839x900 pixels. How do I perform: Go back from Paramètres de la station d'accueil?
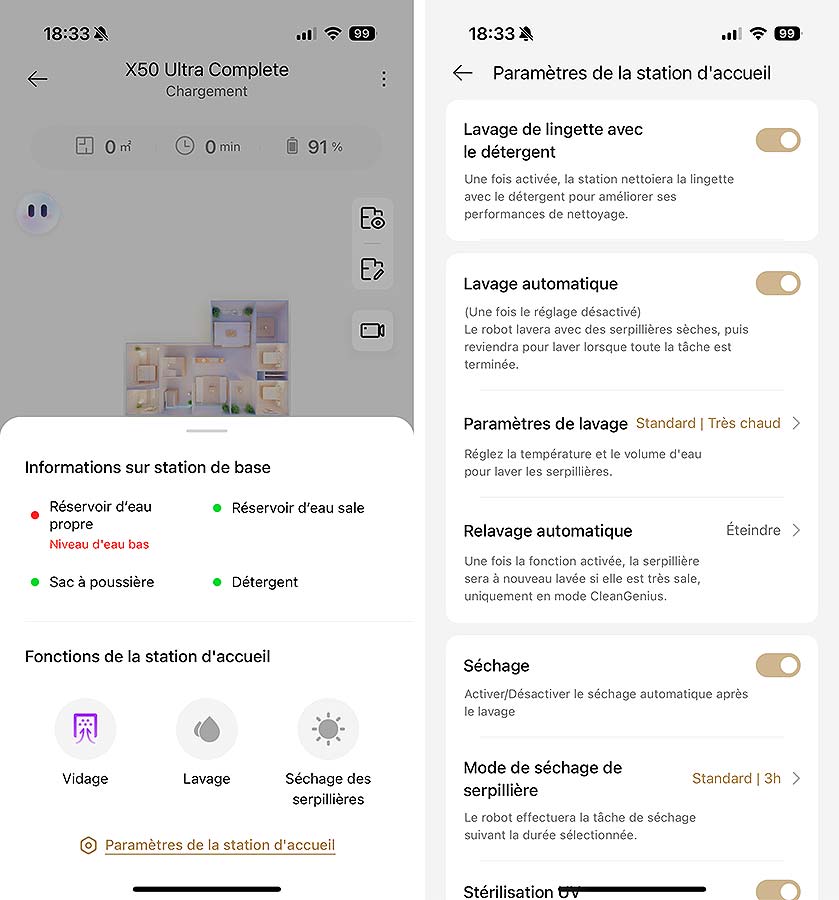pyautogui.click(x=462, y=73)
